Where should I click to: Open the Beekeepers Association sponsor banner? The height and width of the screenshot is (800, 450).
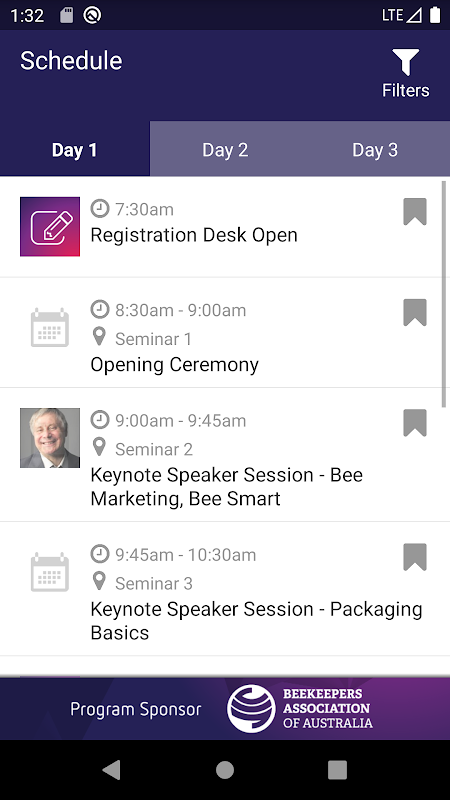(225, 709)
